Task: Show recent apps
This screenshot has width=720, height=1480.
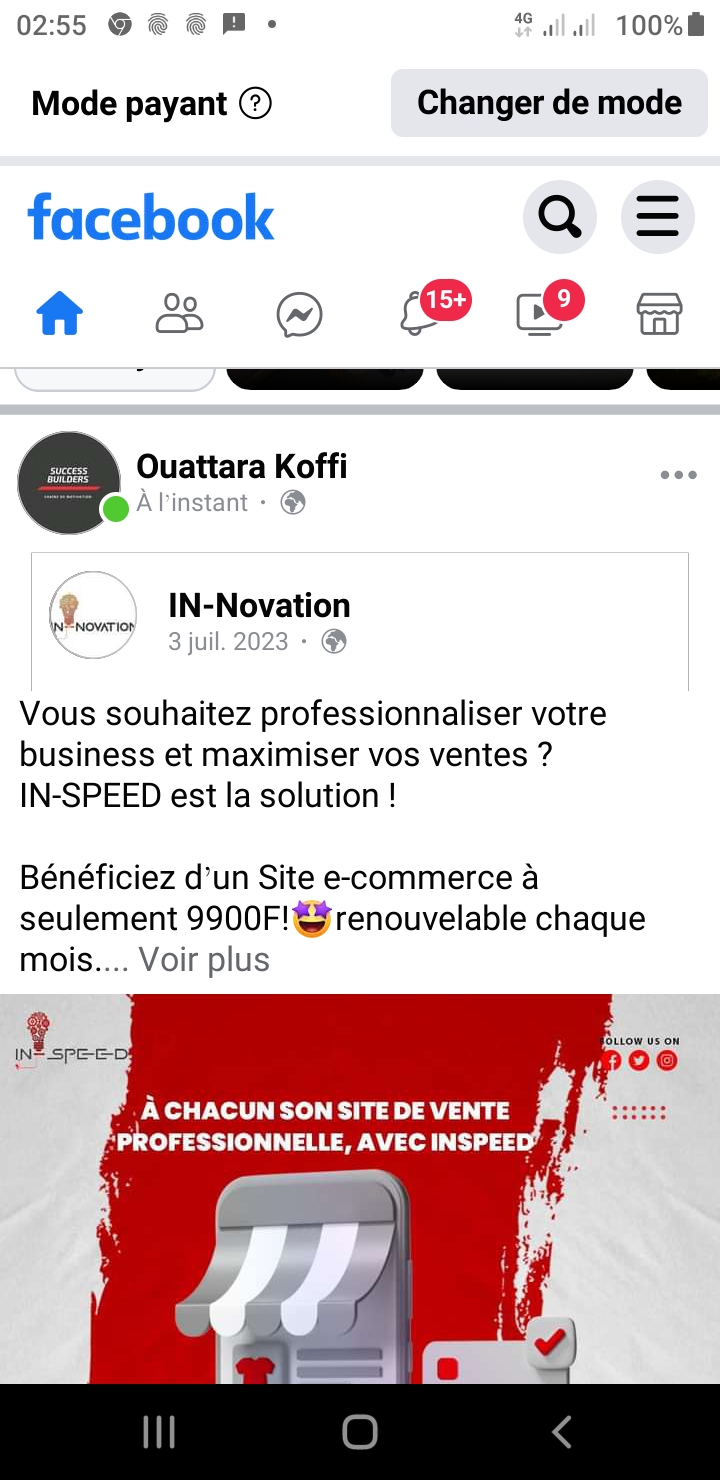Action: pos(159,1432)
